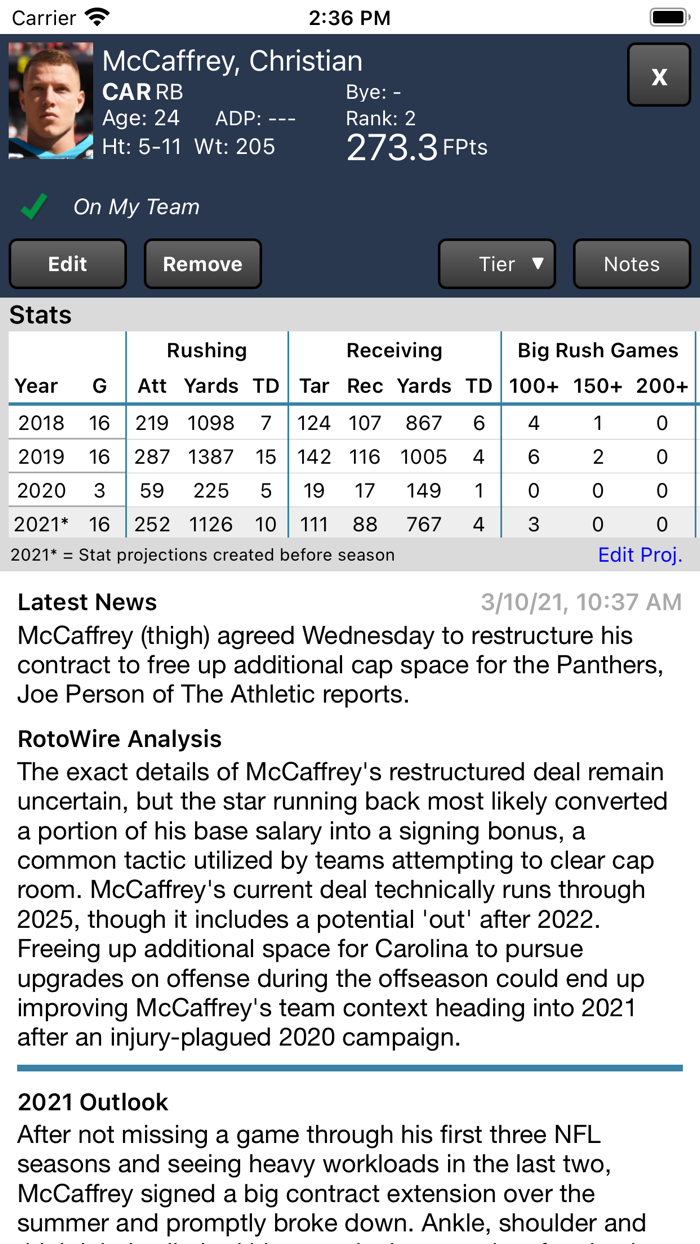Tap the Edit button

pos(68,264)
